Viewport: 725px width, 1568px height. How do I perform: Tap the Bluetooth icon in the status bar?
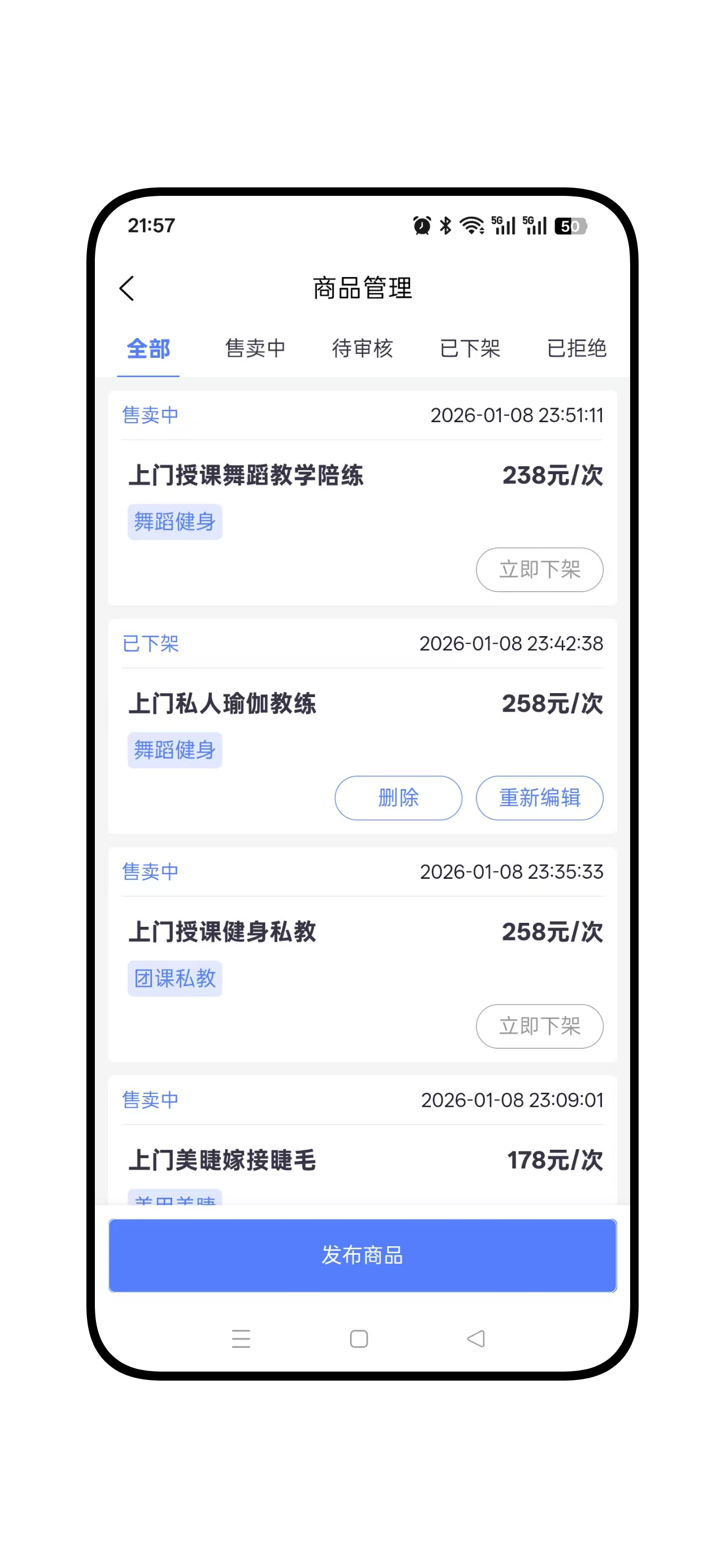pos(445,225)
